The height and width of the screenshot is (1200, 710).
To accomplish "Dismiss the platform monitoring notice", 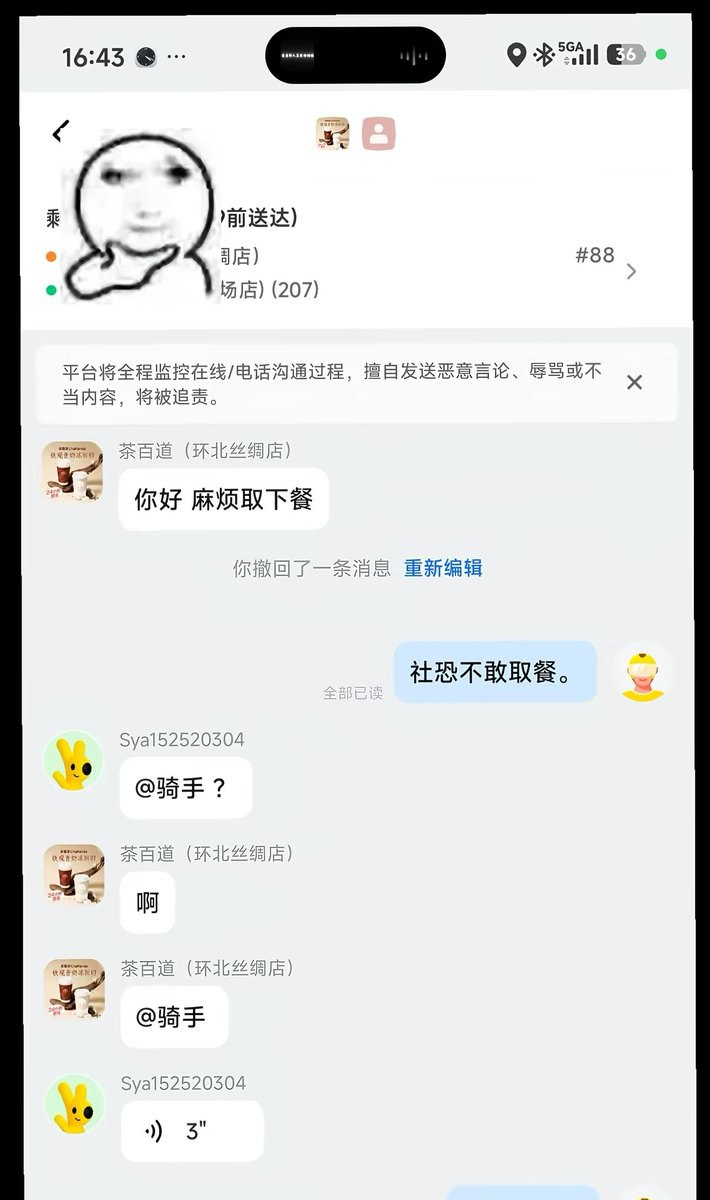I will point(634,382).
